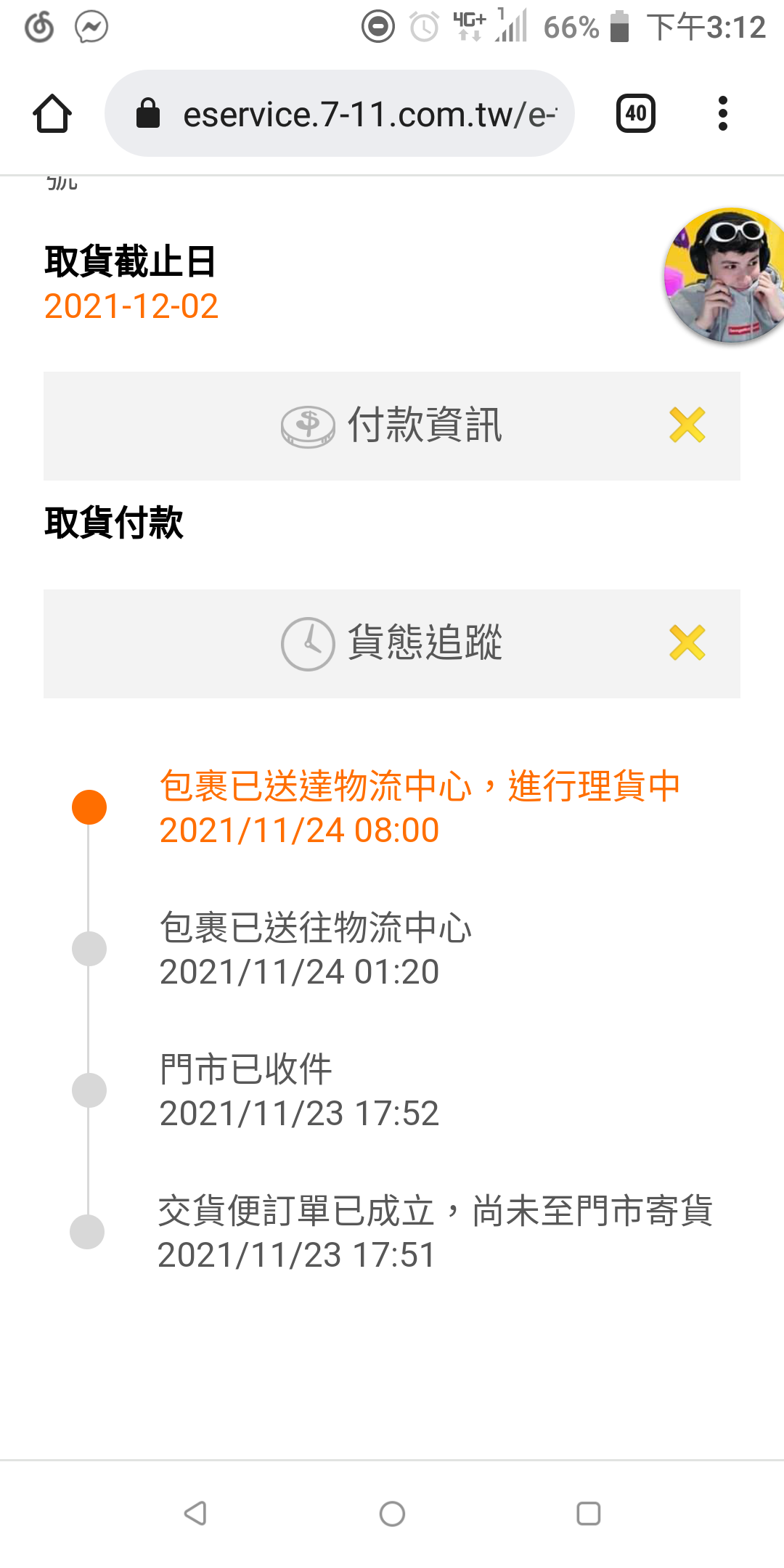Open the tab switcher showing 40 tabs
Viewport: 784px width, 1568px height.
636,113
